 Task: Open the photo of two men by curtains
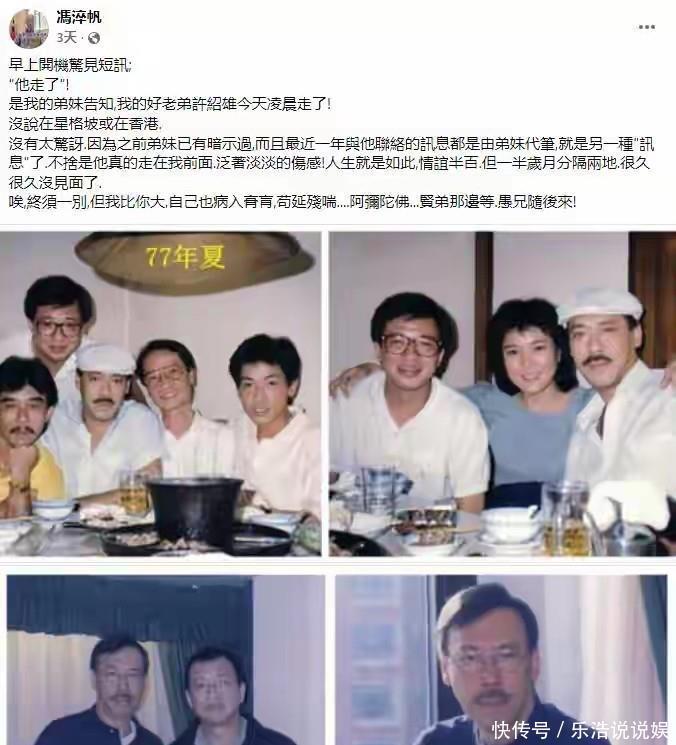(166, 660)
